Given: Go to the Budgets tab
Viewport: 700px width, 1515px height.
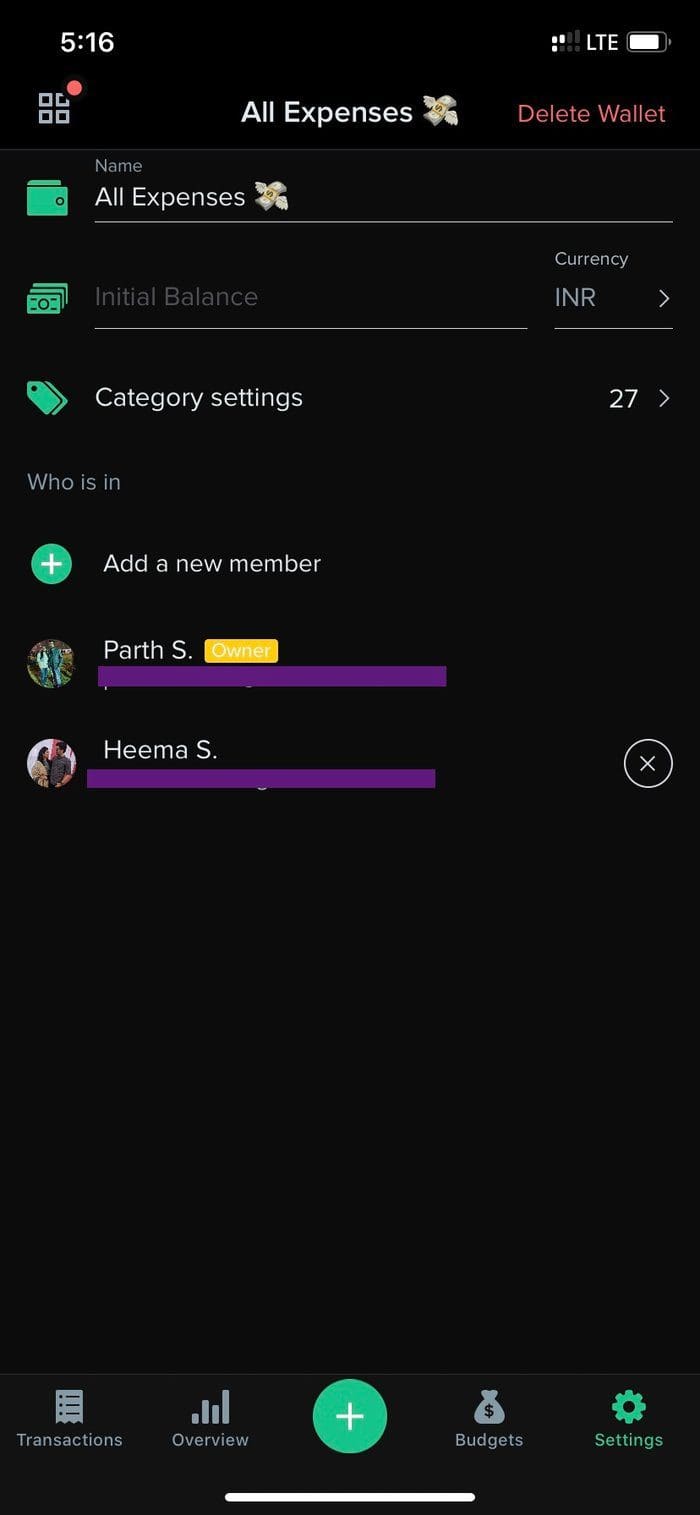Looking at the screenshot, I should click(489, 1420).
